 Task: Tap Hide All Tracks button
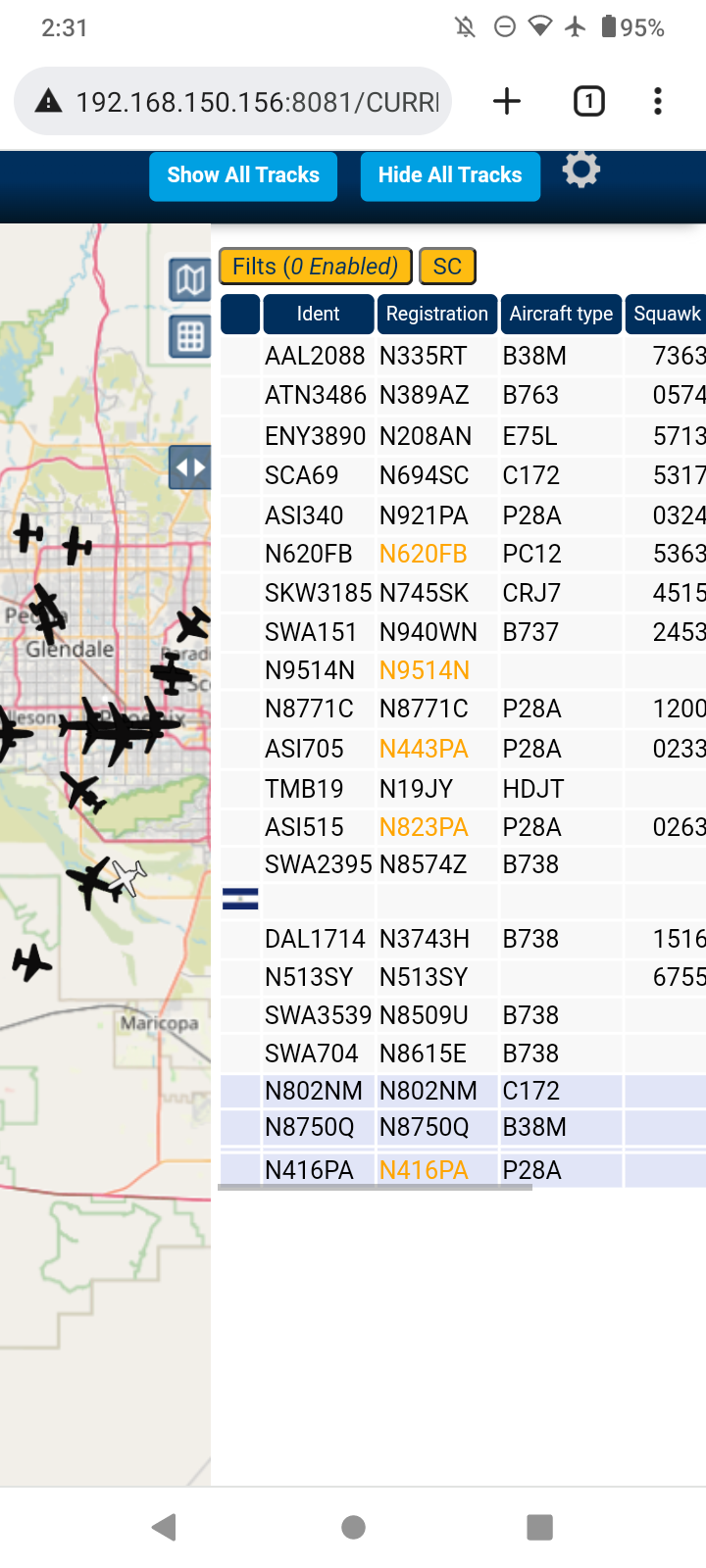tap(450, 175)
